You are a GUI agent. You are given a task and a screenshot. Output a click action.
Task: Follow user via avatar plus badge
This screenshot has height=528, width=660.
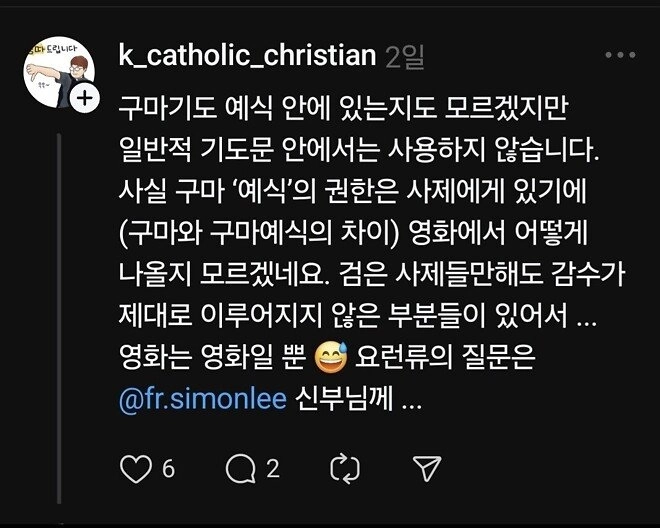85,99
